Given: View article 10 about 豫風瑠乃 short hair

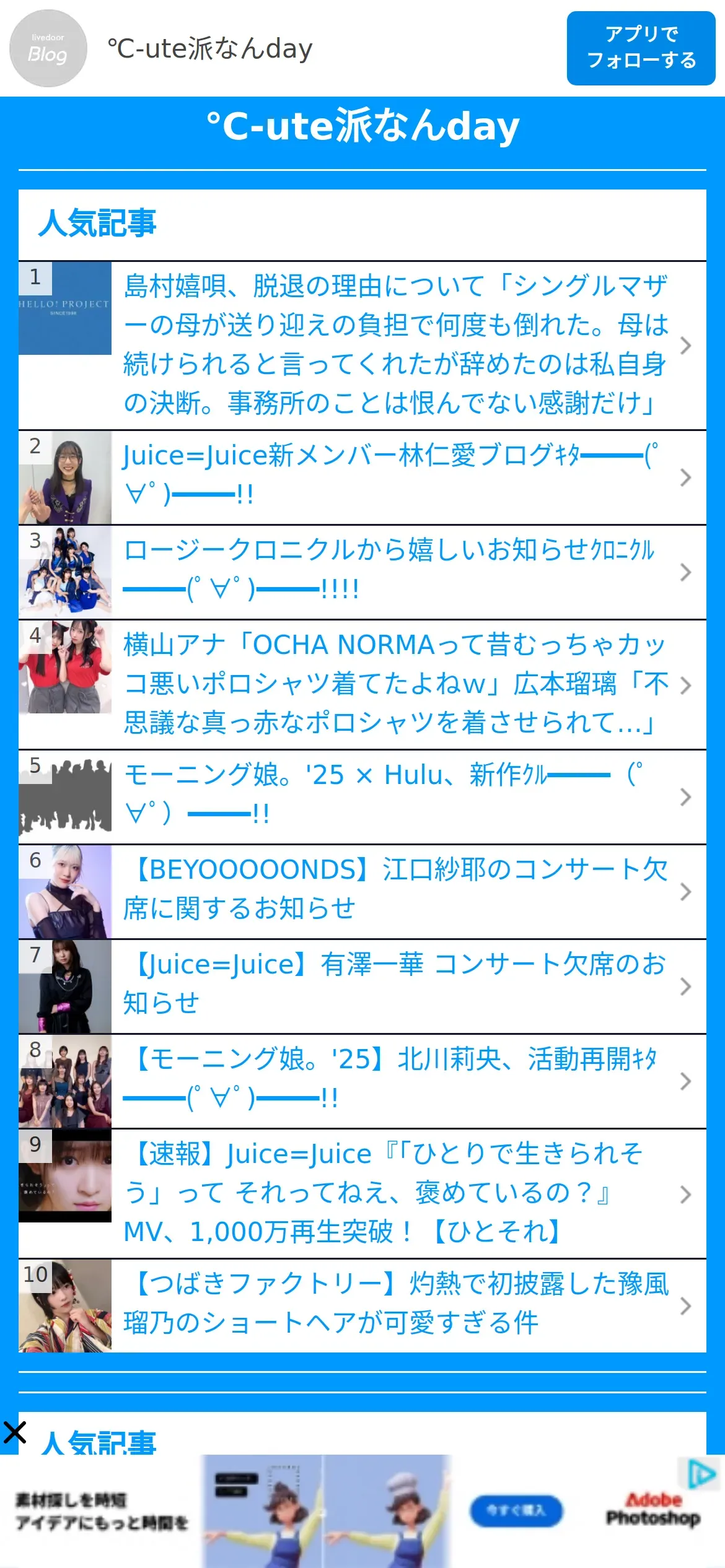Looking at the screenshot, I should pos(394,1304).
